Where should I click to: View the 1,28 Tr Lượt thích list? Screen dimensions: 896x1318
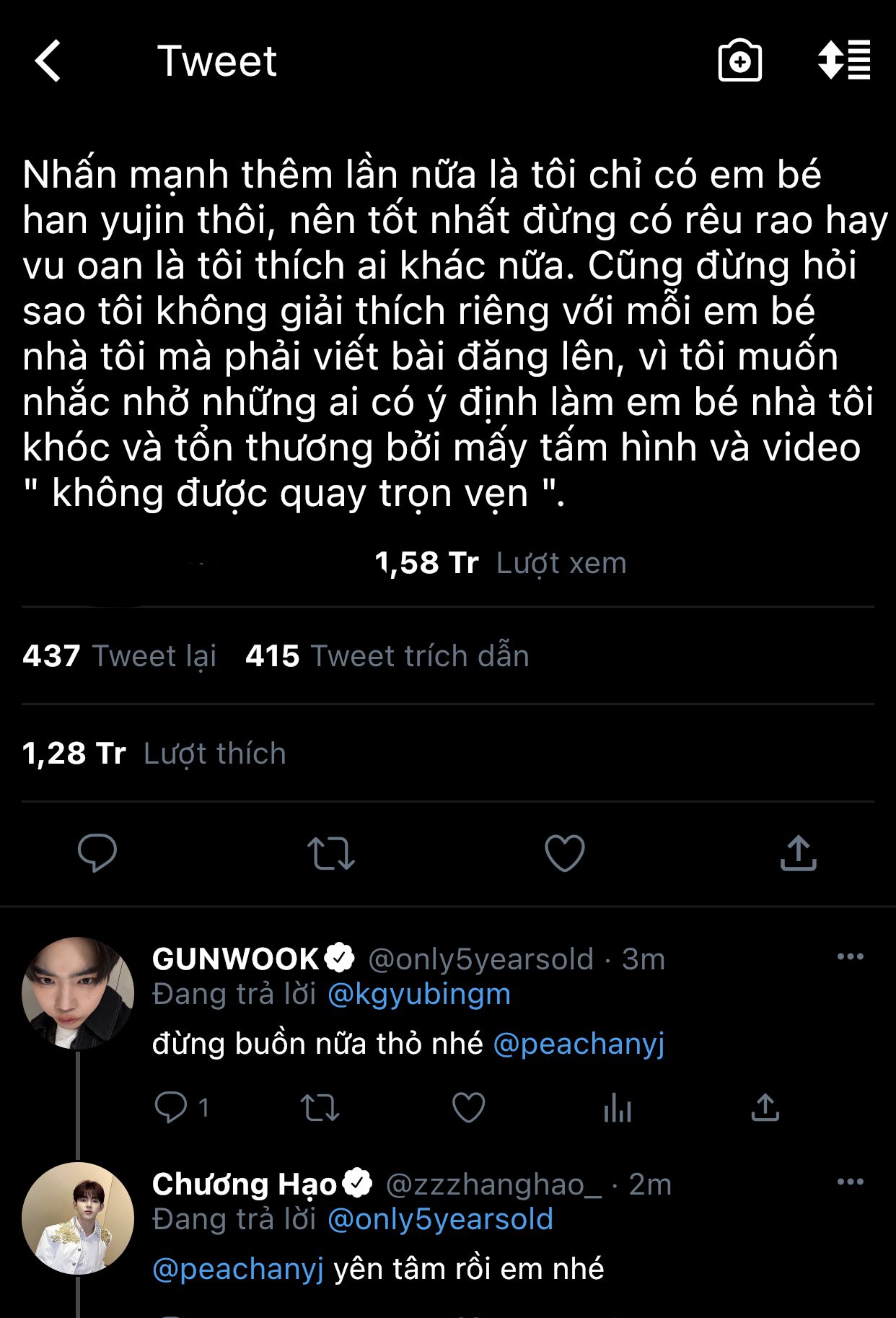pyautogui.click(x=154, y=754)
